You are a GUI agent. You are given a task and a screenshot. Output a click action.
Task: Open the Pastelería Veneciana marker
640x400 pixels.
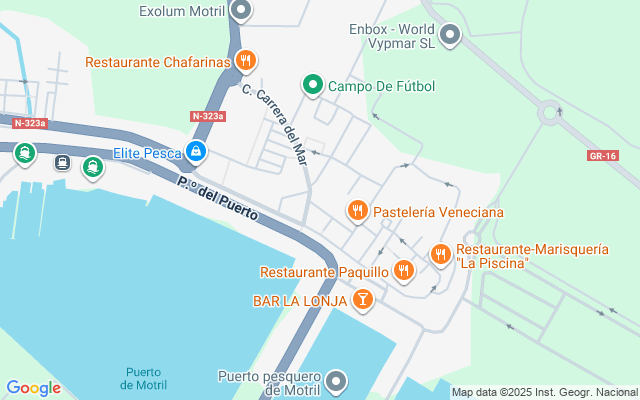pyautogui.click(x=357, y=211)
